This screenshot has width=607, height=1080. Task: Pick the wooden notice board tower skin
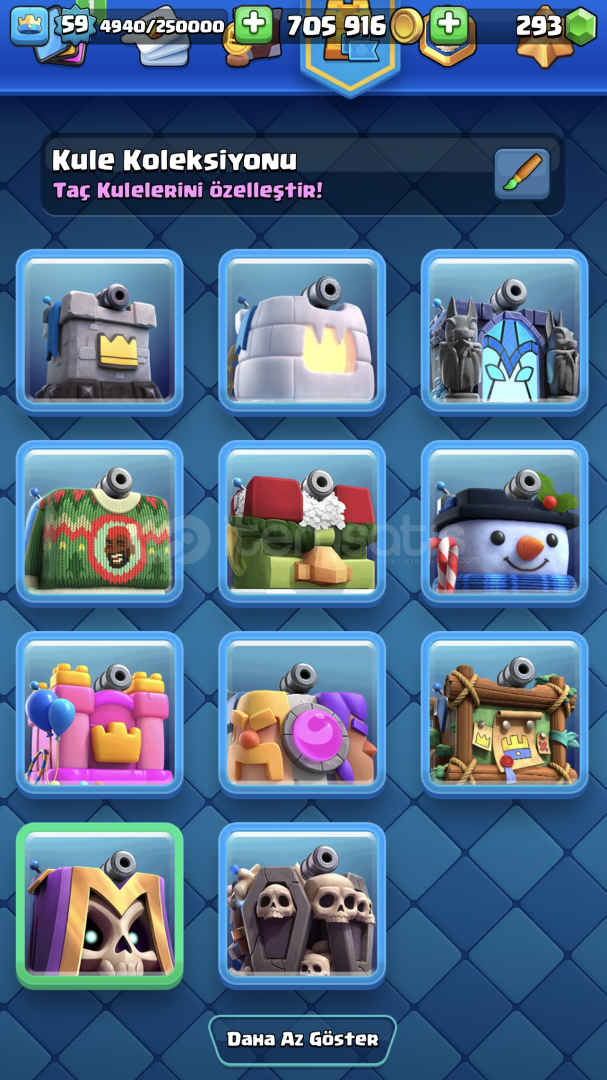point(504,713)
